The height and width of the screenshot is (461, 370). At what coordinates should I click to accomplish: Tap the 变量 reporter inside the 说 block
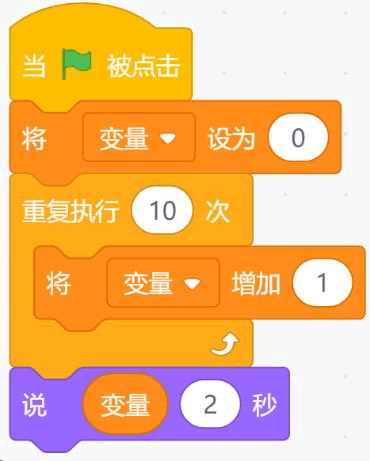125,404
